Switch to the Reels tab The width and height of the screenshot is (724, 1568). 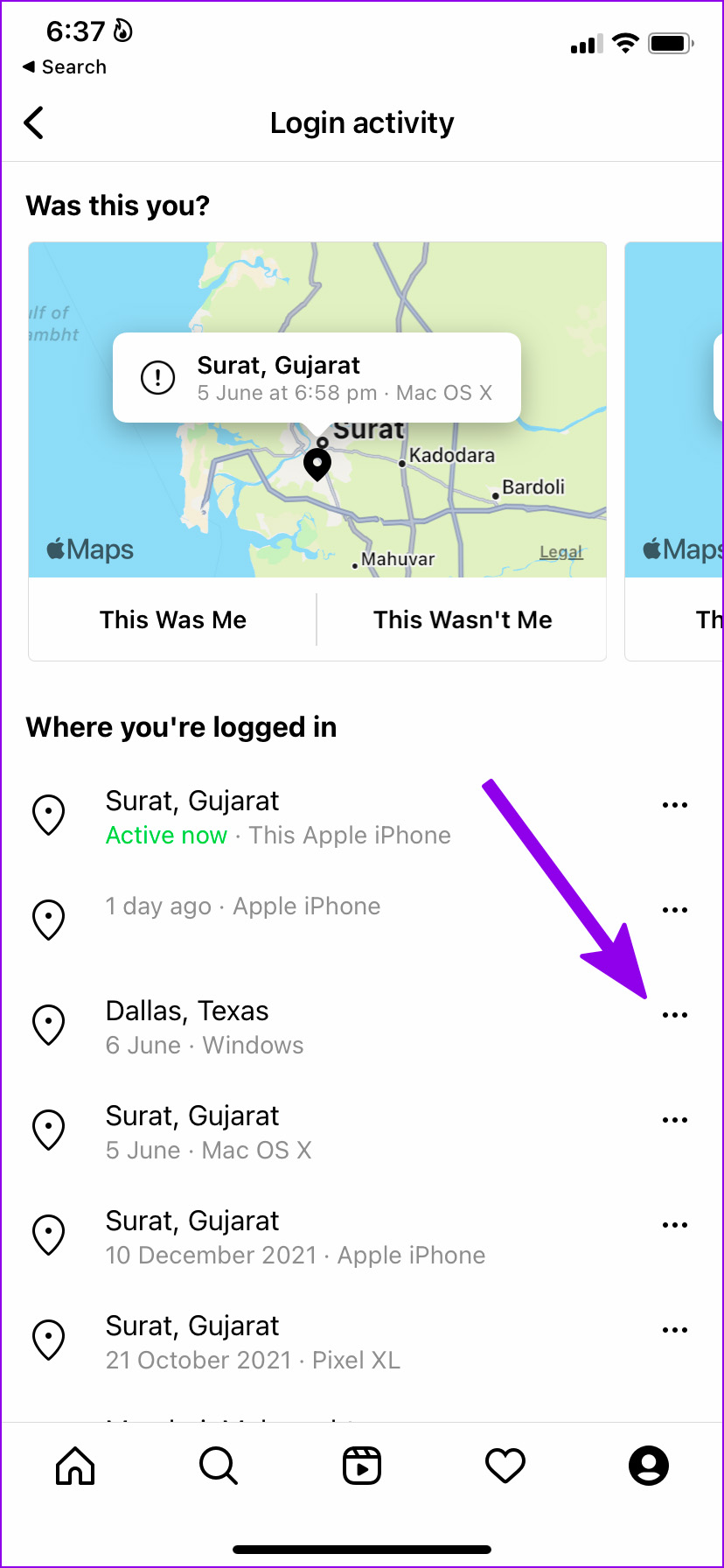click(362, 1465)
